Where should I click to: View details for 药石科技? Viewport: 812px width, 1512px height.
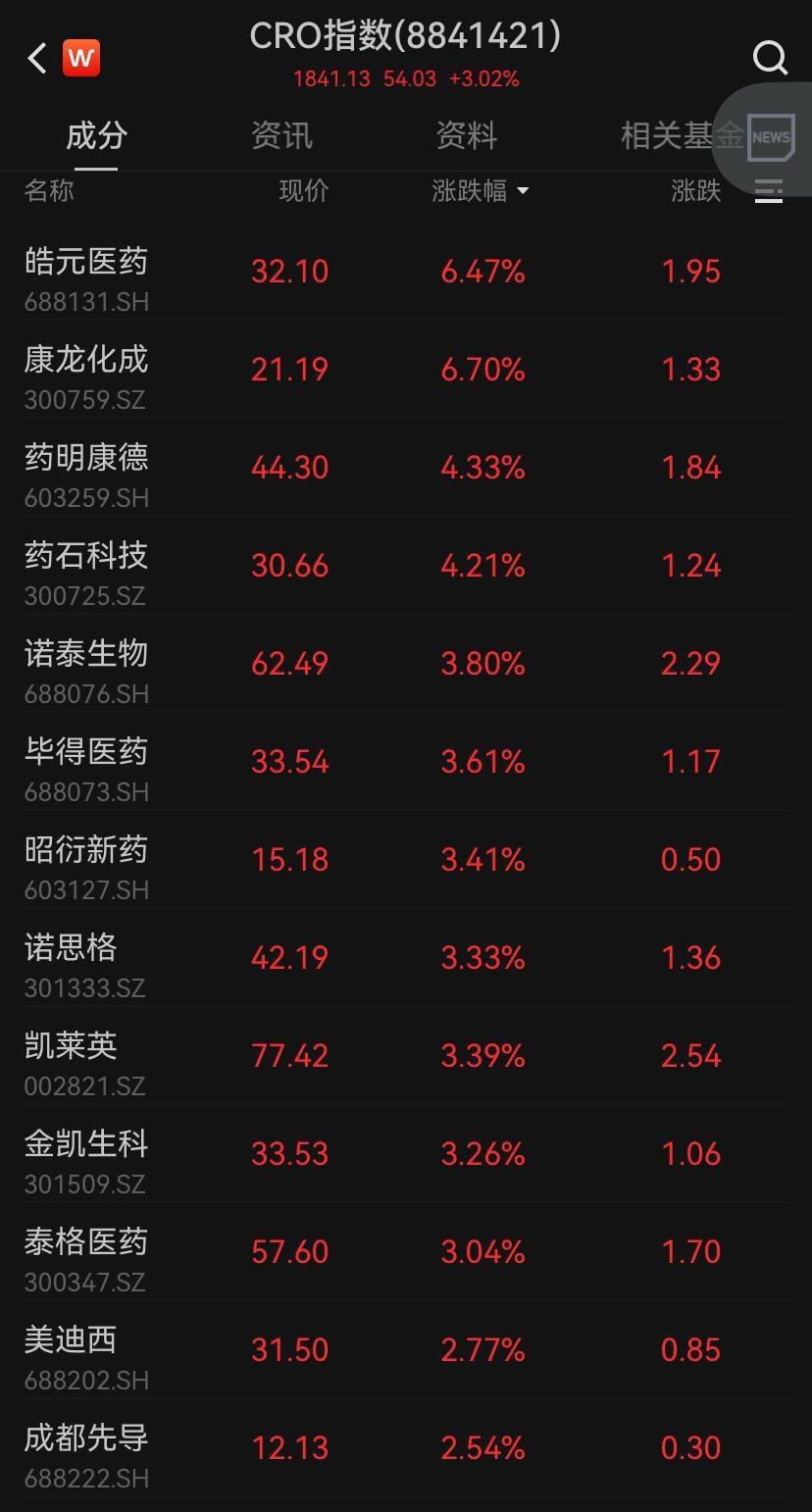coord(406,566)
